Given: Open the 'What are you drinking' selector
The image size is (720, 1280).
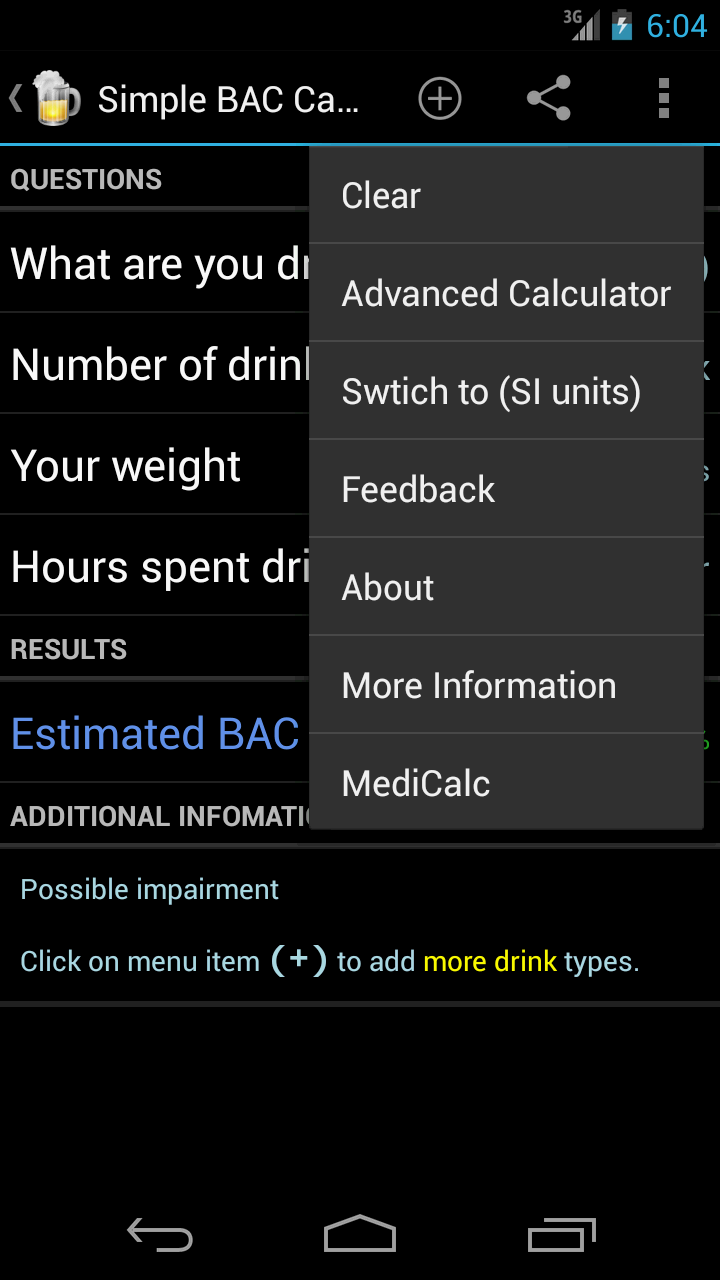Looking at the screenshot, I should pos(150,263).
